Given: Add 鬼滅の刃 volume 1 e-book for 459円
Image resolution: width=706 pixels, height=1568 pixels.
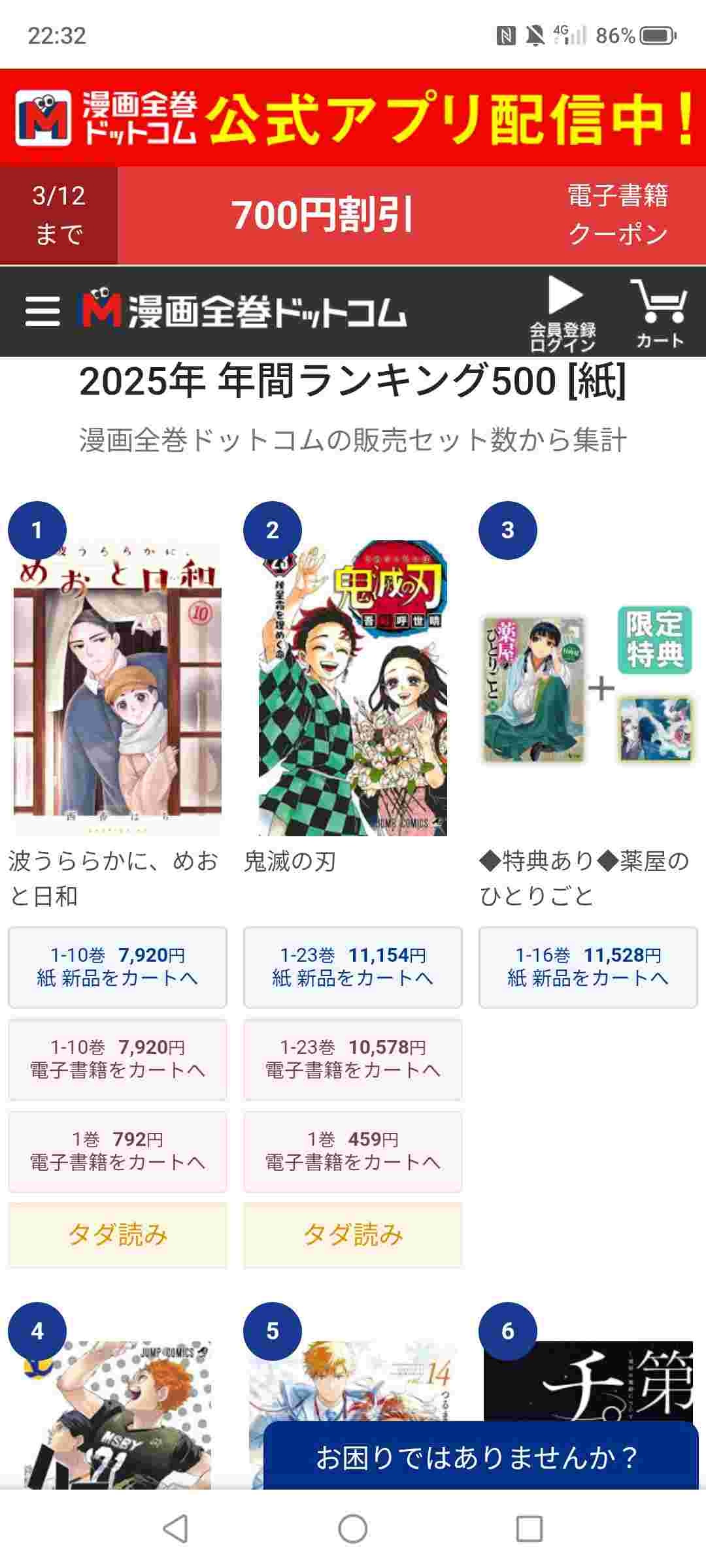Looking at the screenshot, I should click(x=353, y=1151).
